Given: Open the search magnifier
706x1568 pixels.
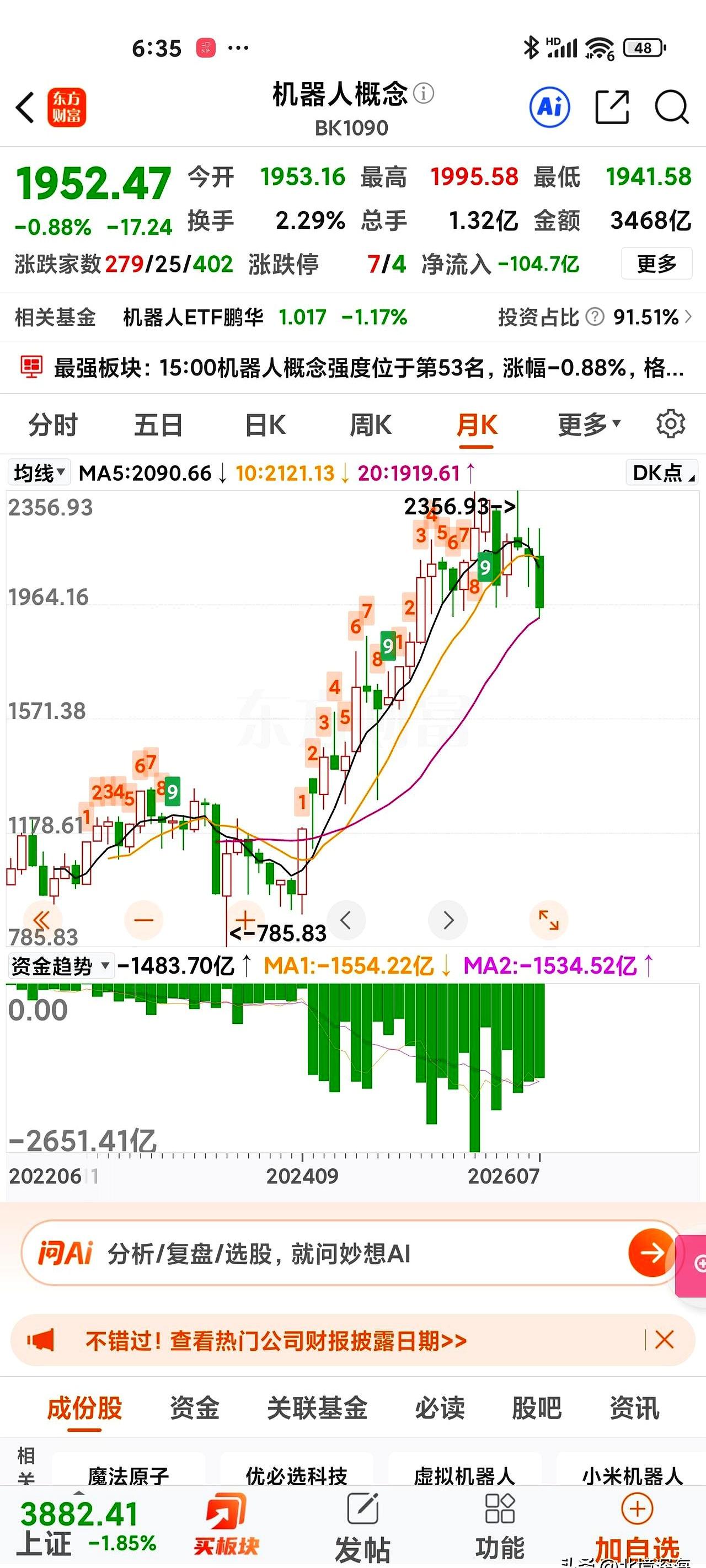Looking at the screenshot, I should point(671,108).
